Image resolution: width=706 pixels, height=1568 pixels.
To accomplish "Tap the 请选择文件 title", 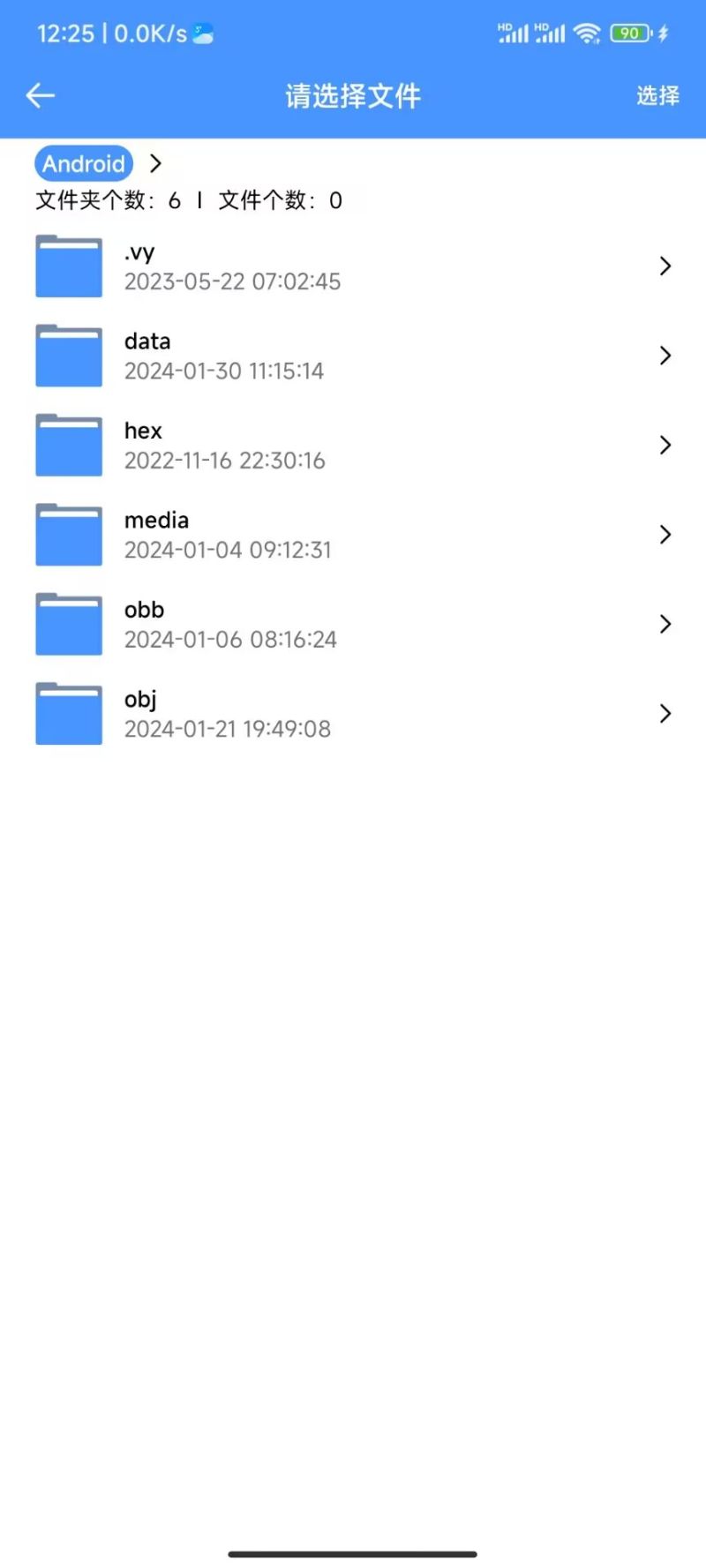I will pyautogui.click(x=353, y=96).
